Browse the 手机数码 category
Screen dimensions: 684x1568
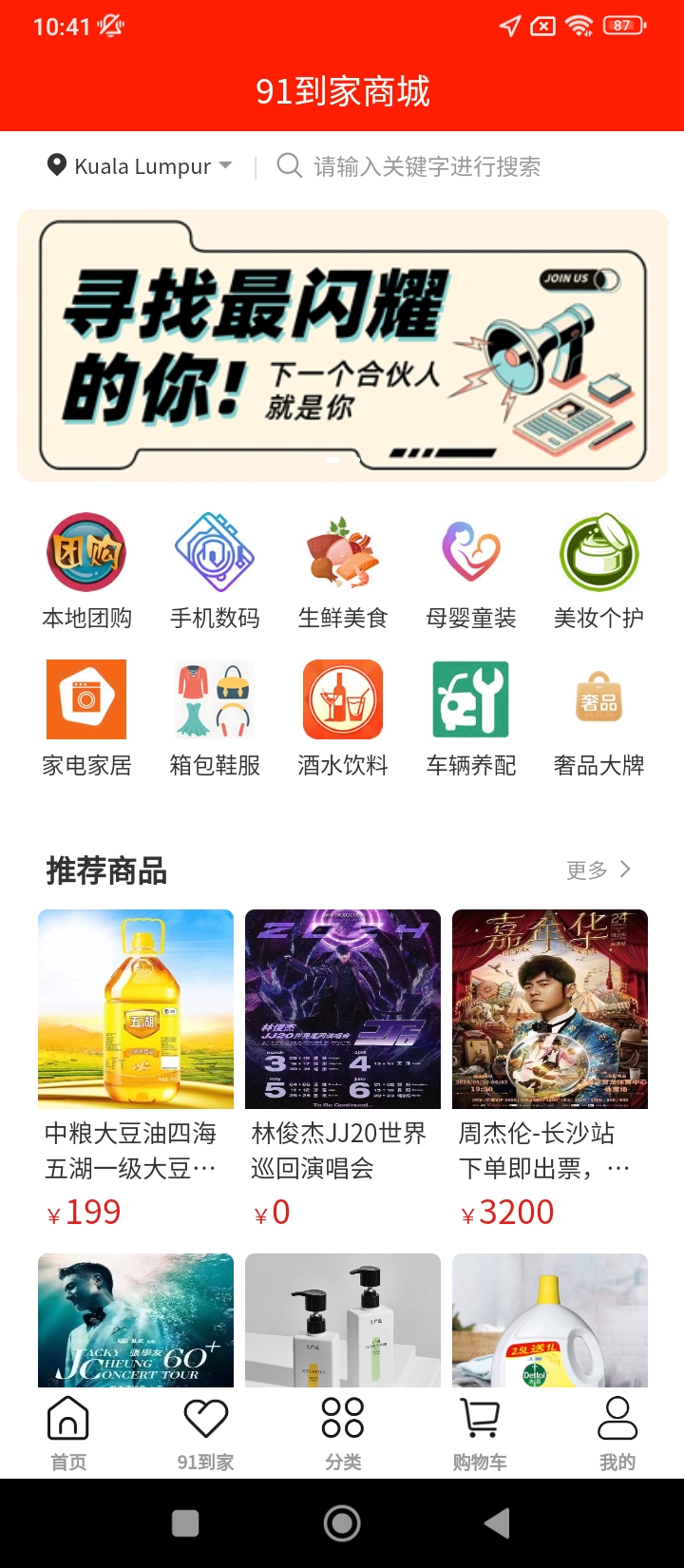(x=215, y=570)
